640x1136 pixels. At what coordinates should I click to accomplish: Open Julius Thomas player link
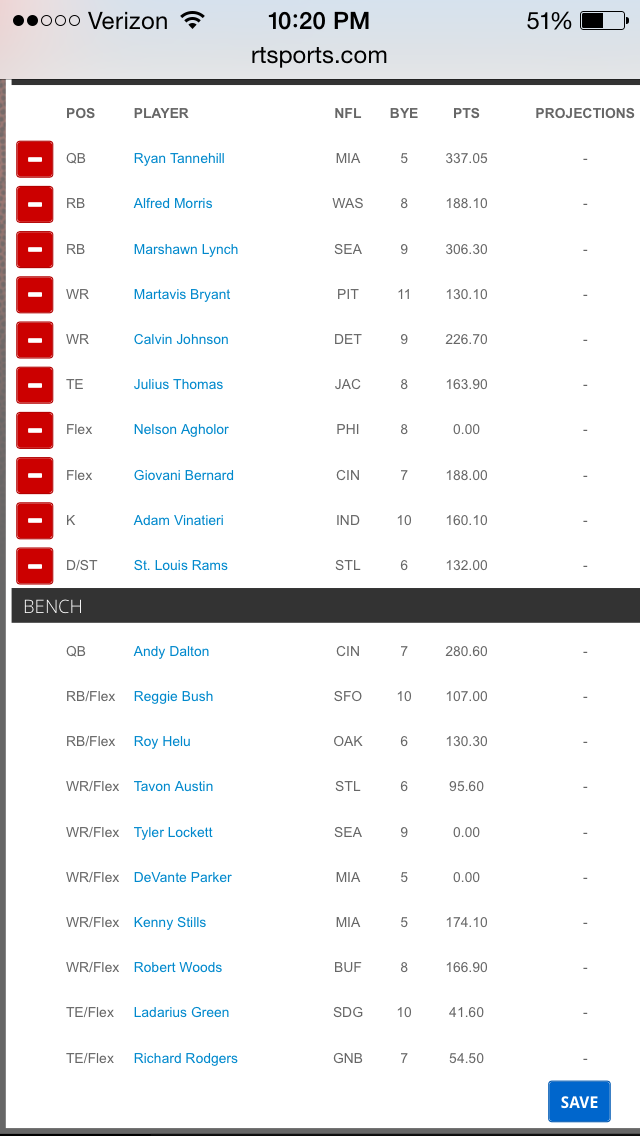coord(178,384)
